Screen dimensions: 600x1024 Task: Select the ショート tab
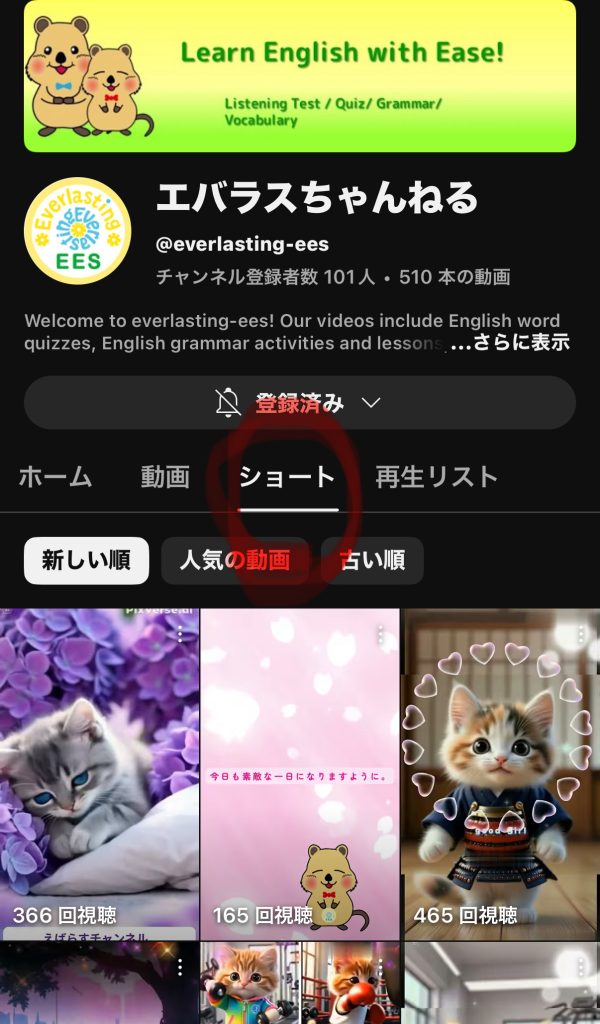tap(287, 477)
